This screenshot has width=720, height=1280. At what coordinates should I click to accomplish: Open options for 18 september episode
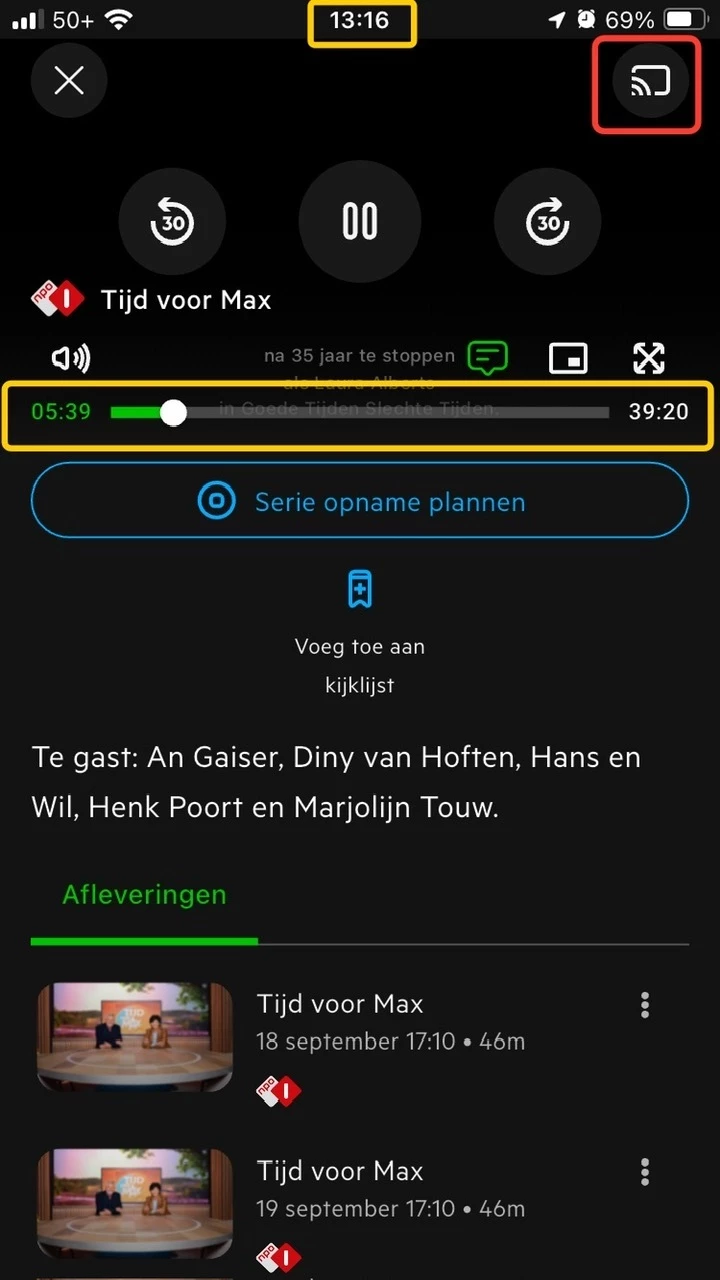(645, 1005)
